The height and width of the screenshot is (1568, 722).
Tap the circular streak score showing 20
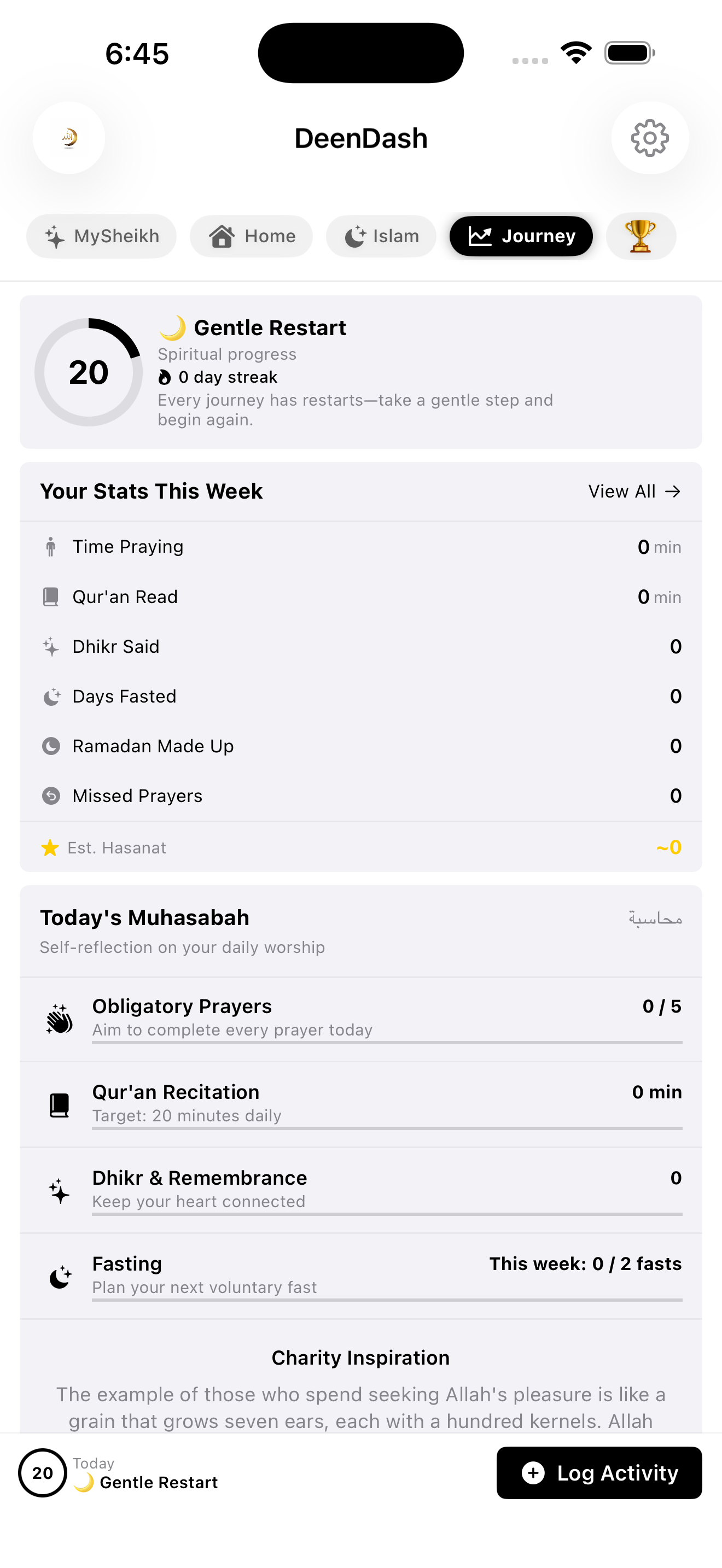click(x=89, y=372)
